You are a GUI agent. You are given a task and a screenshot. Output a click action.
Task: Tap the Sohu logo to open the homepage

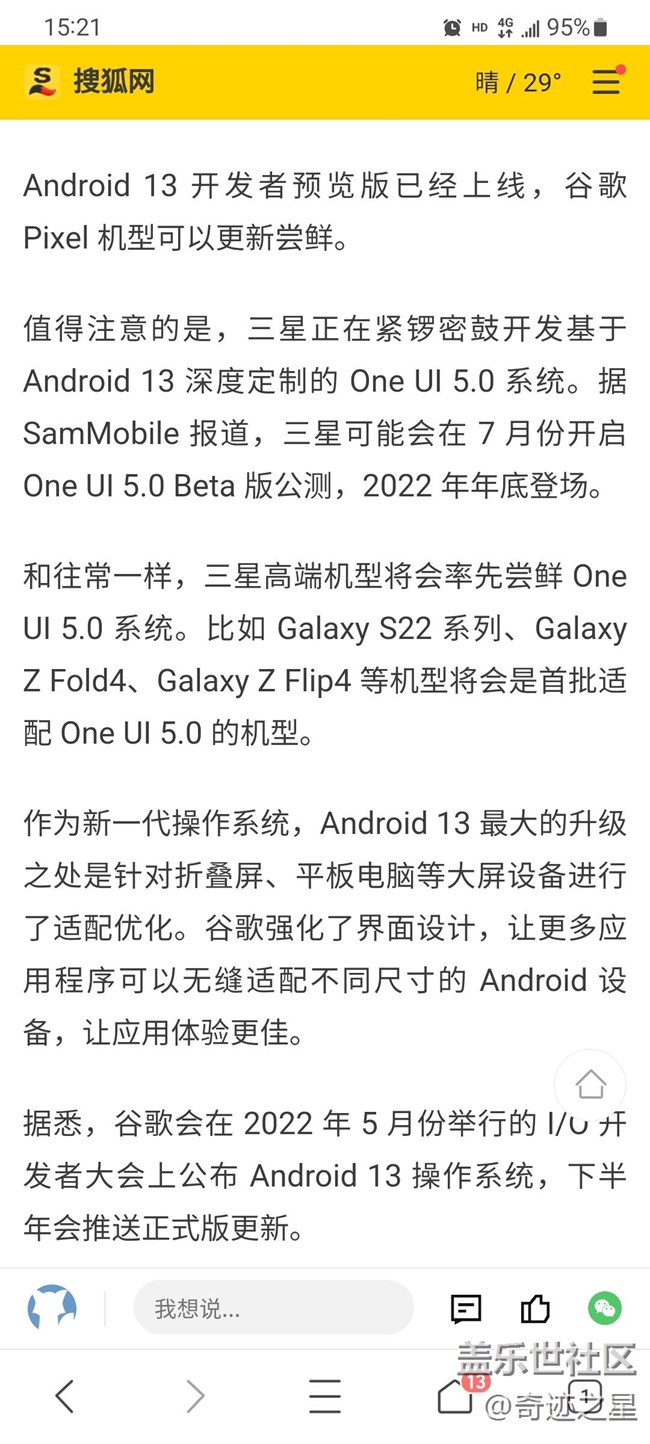point(91,81)
